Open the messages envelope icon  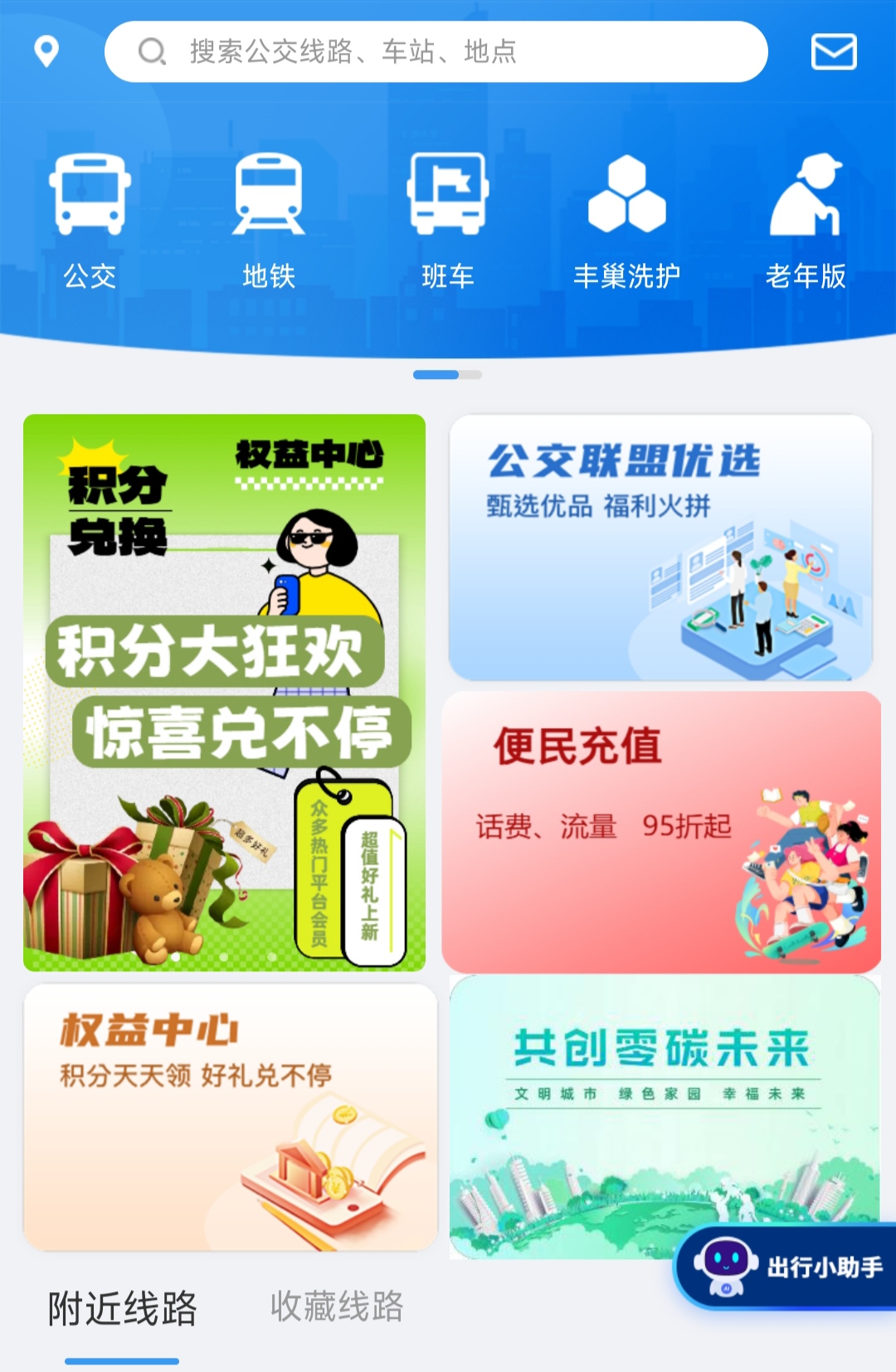point(833,52)
